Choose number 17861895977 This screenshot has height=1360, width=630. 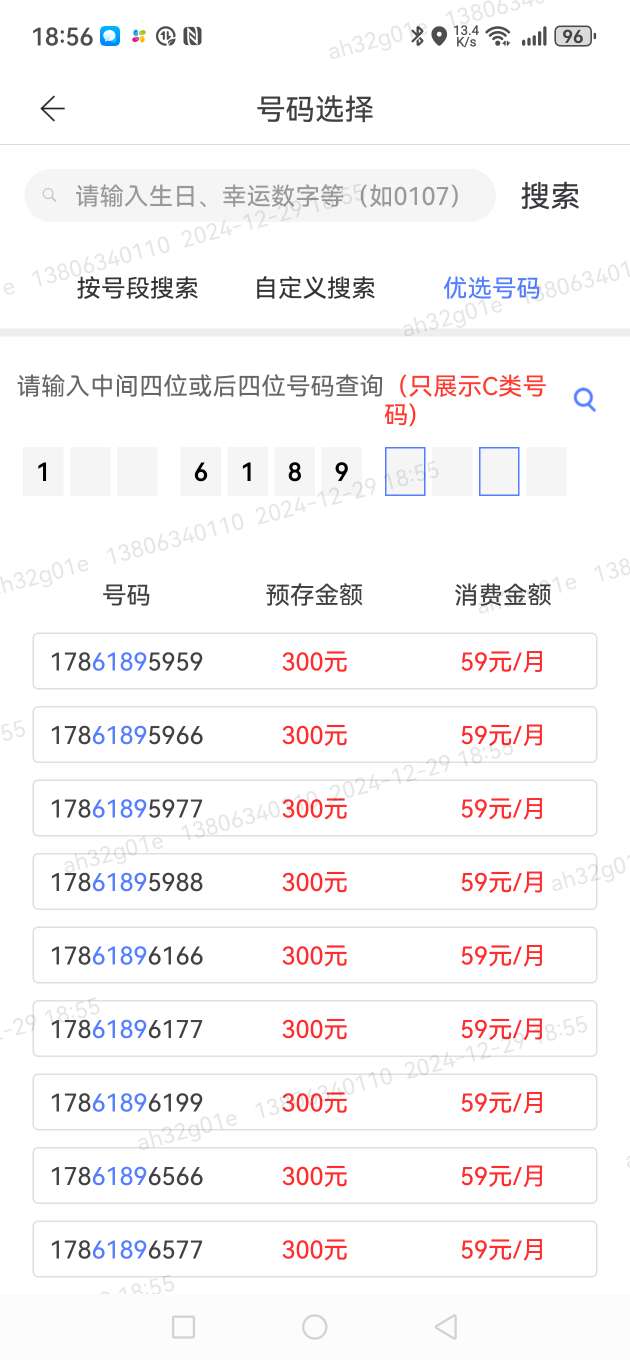315,808
